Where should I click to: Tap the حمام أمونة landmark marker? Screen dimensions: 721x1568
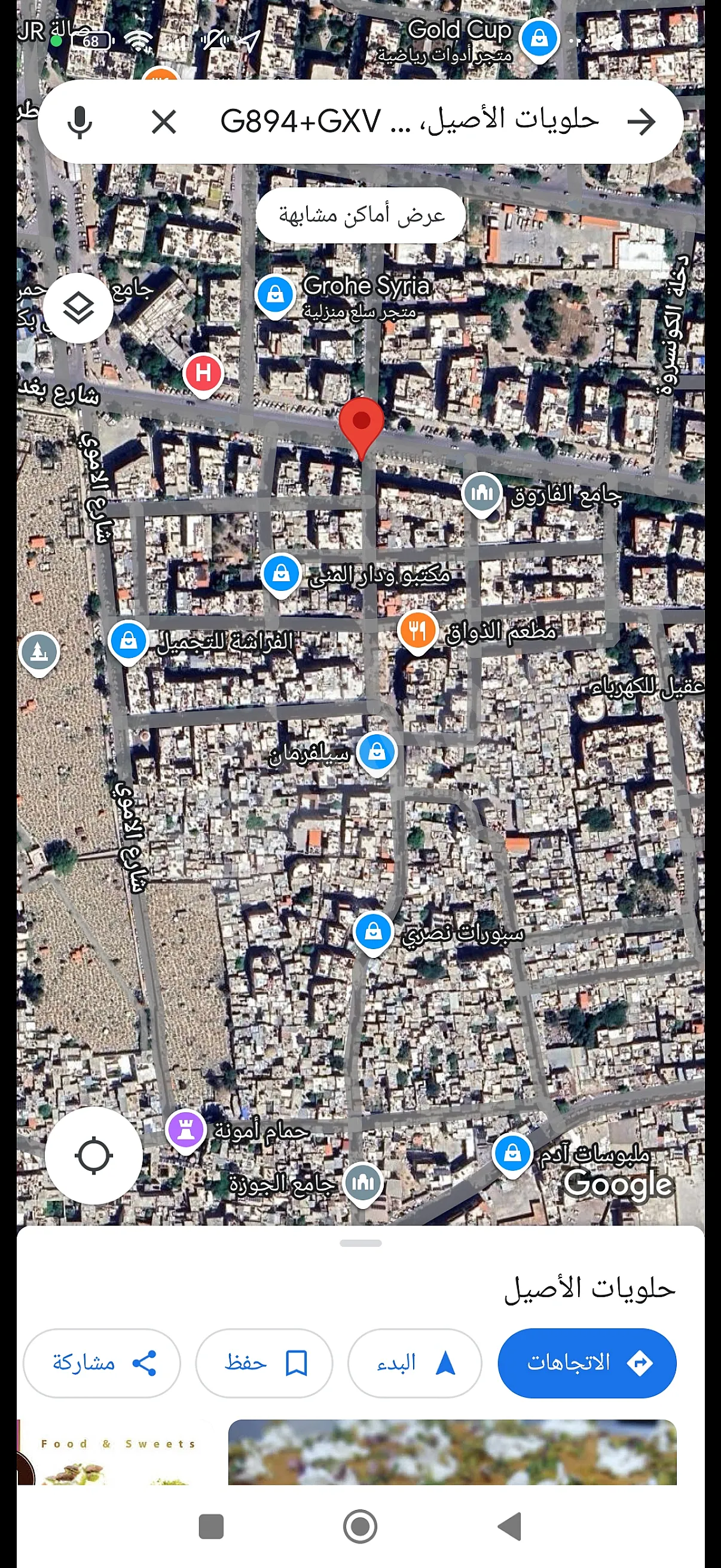point(185,1129)
